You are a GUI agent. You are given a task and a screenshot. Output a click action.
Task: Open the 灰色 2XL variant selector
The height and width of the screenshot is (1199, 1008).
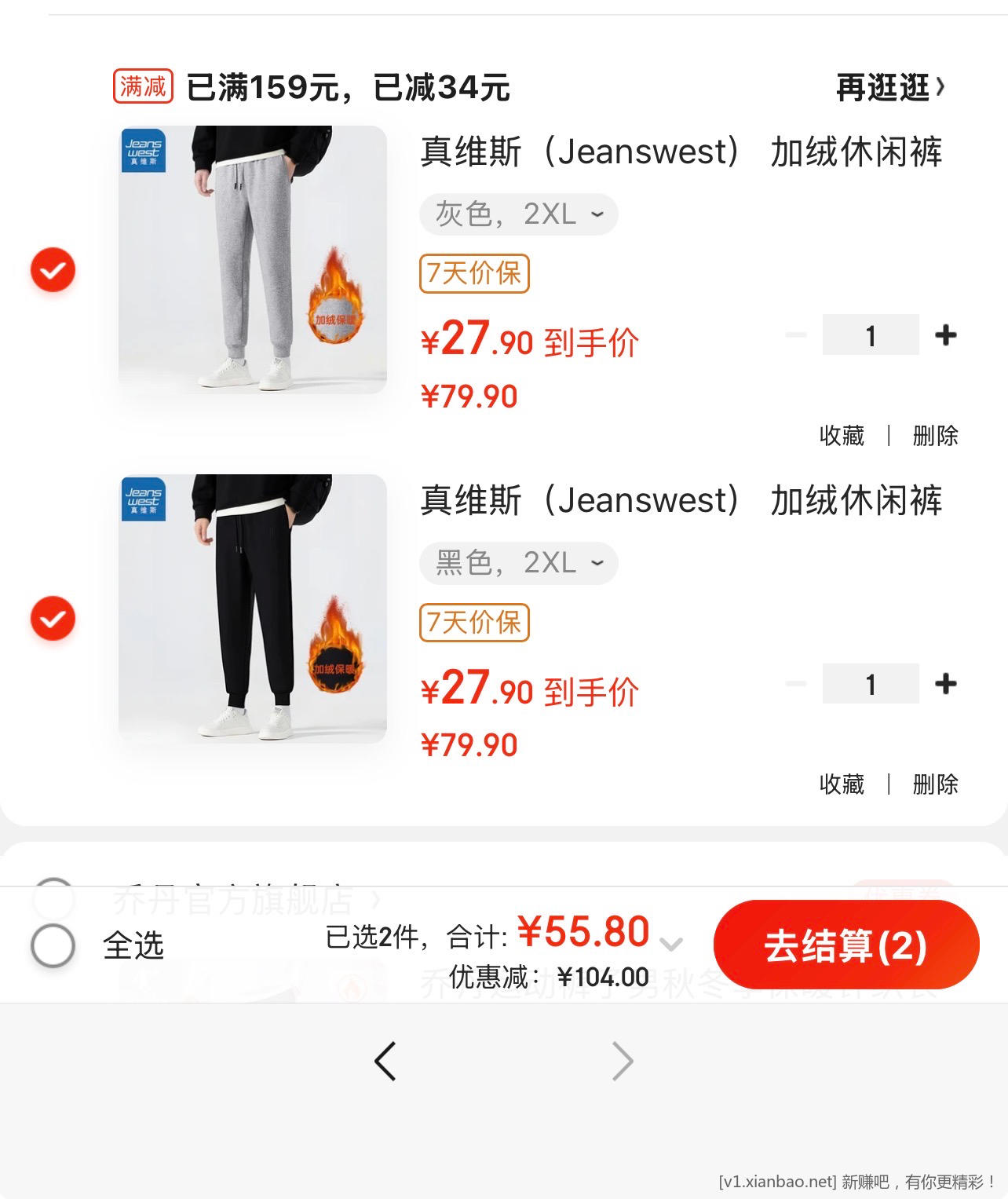[518, 214]
